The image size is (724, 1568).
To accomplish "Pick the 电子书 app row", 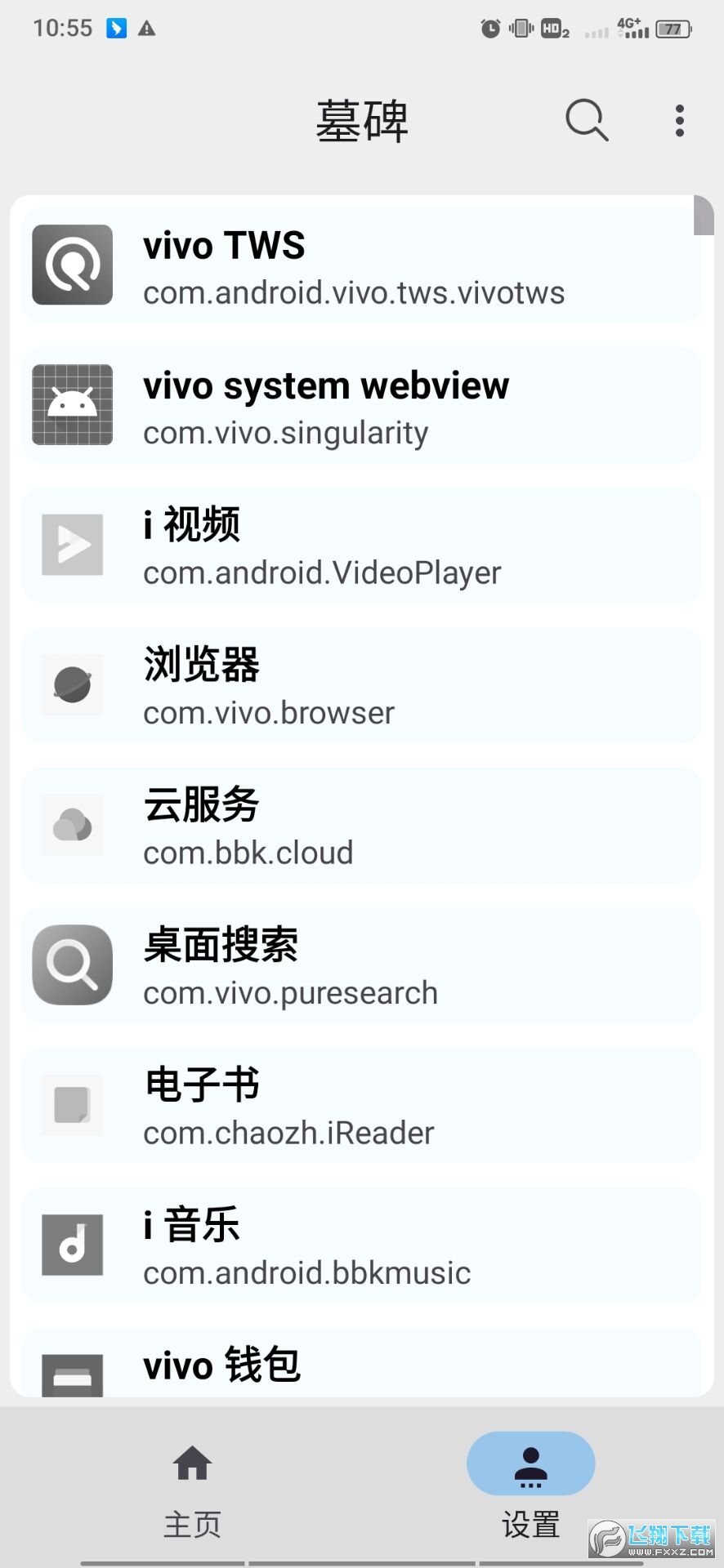I will click(362, 1106).
